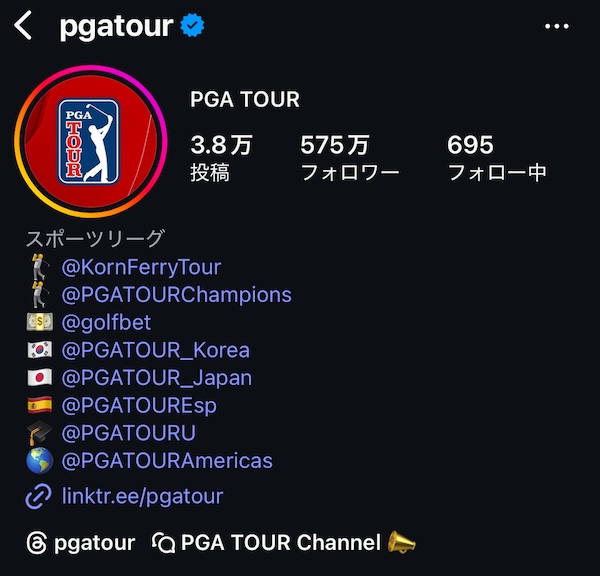Open the @PGATOURU profile link
The image size is (600, 576).
(128, 433)
